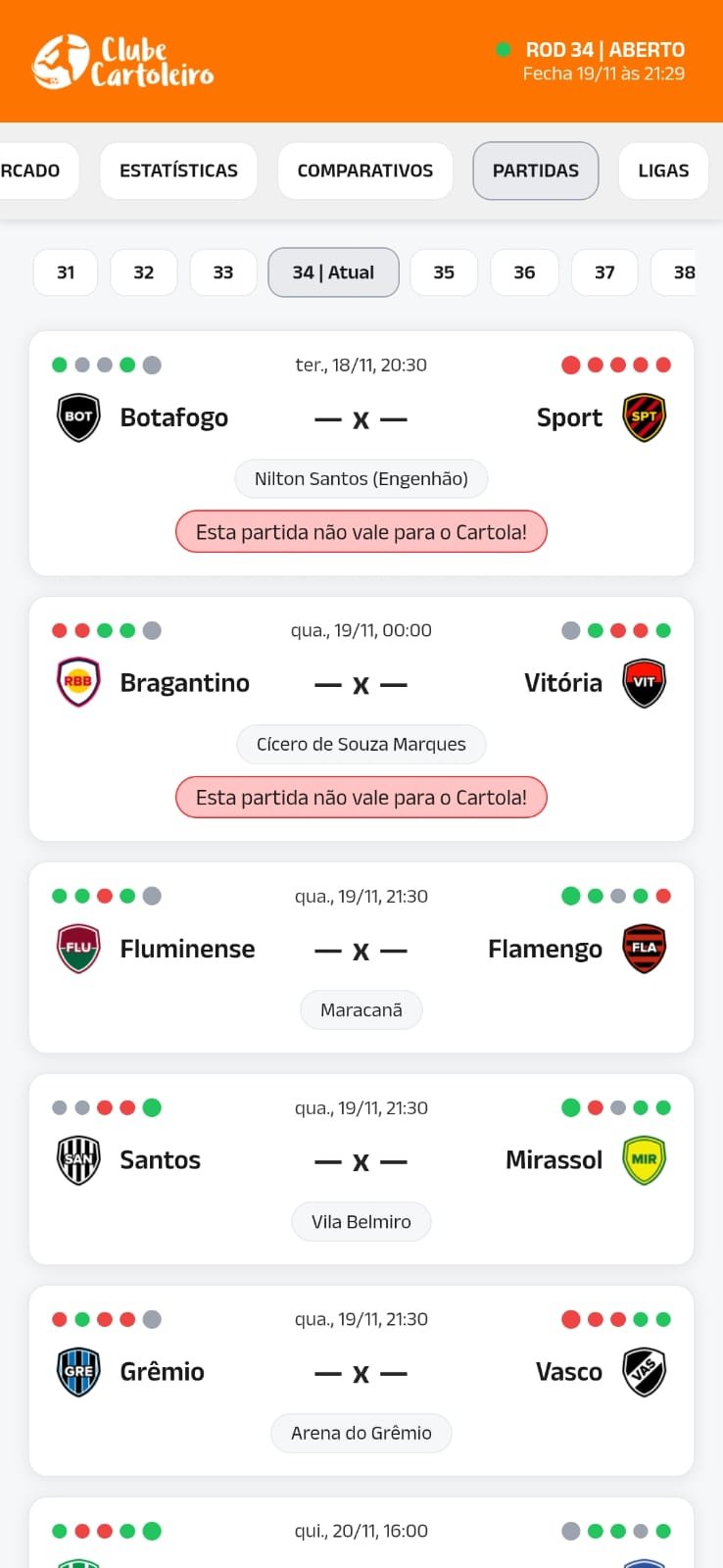Show matches for round 35
The width and height of the screenshot is (723, 1568).
(444, 272)
